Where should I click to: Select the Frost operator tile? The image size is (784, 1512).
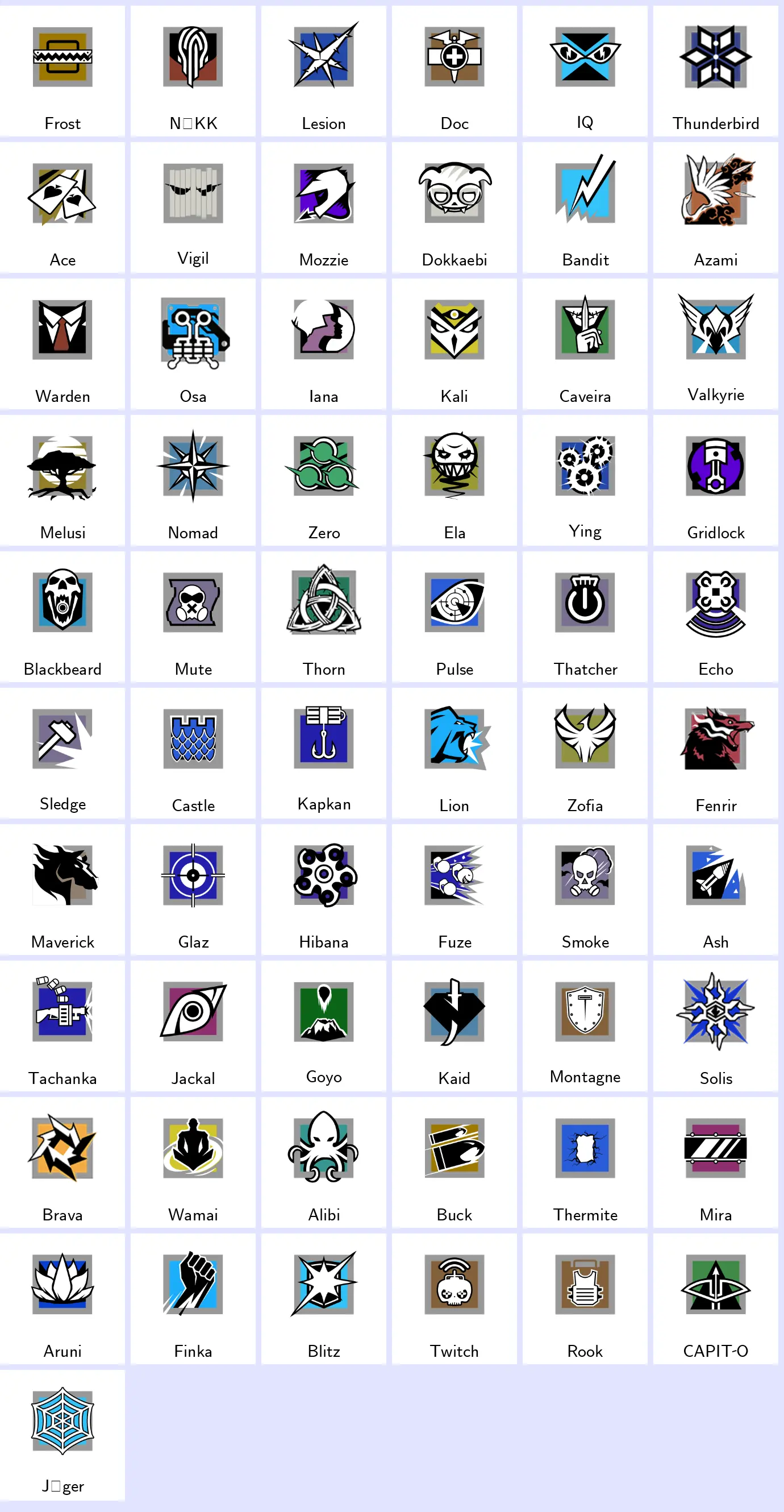62,71
